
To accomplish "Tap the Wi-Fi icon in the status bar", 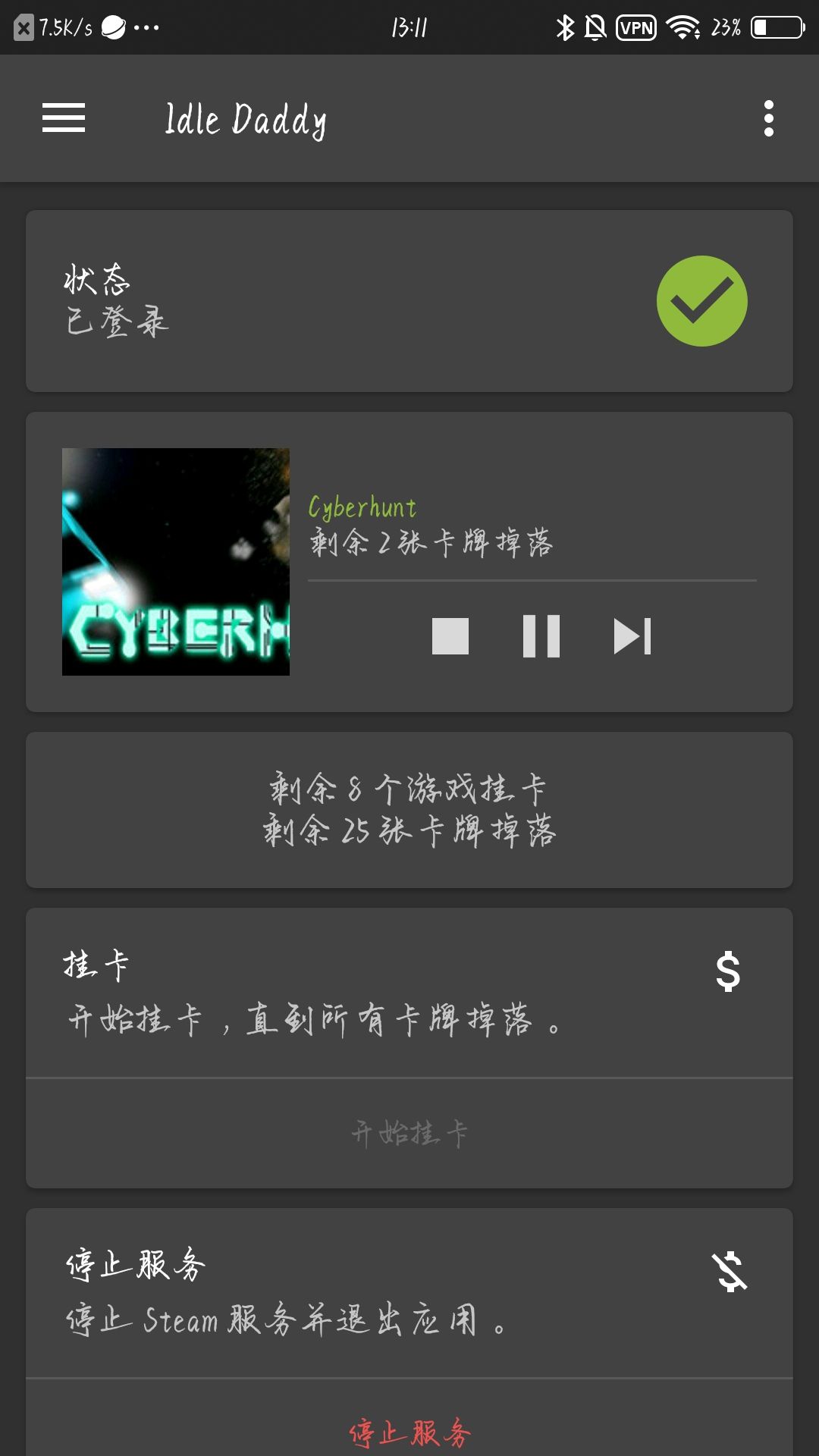I will pyautogui.click(x=681, y=27).
